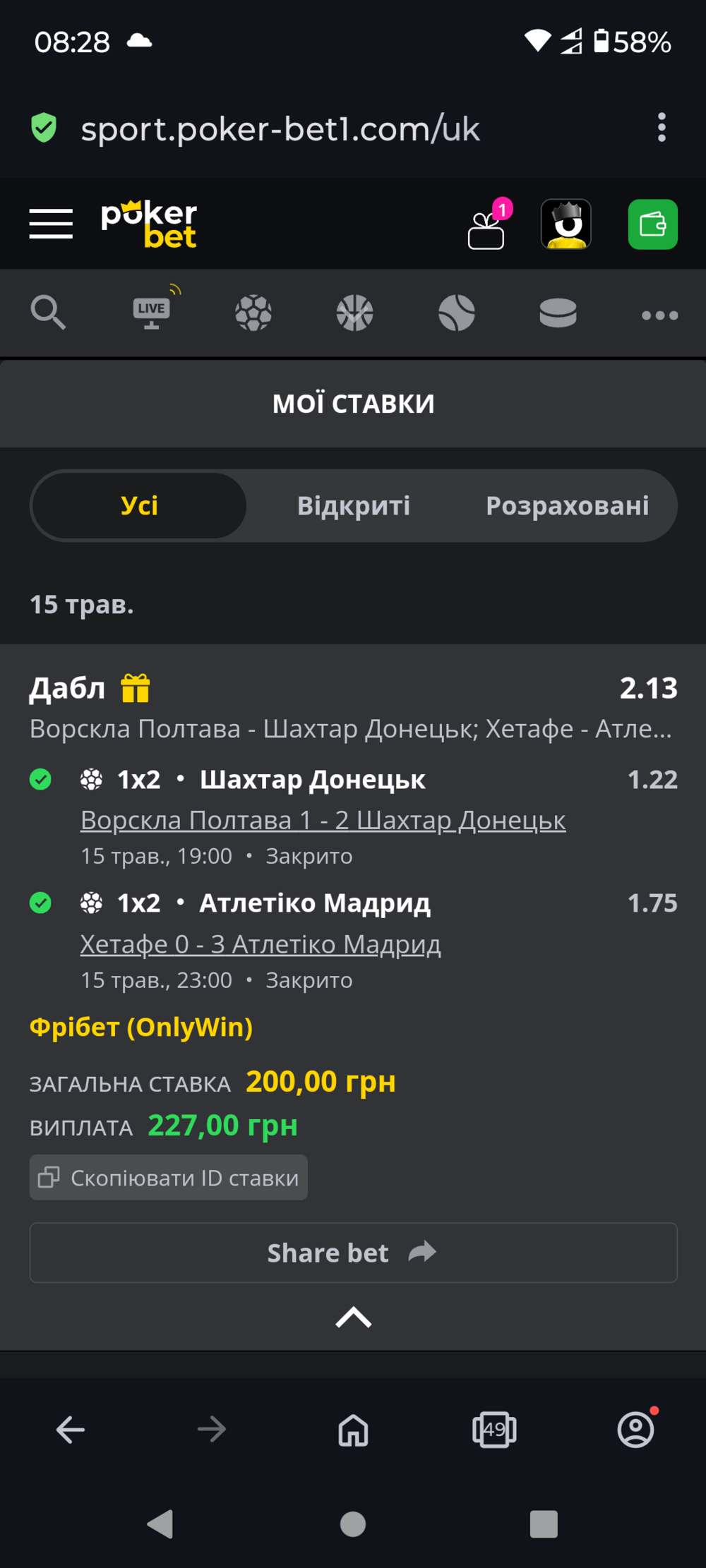Show more sports via three dots
Screen dimensions: 706x1568
coord(660,315)
